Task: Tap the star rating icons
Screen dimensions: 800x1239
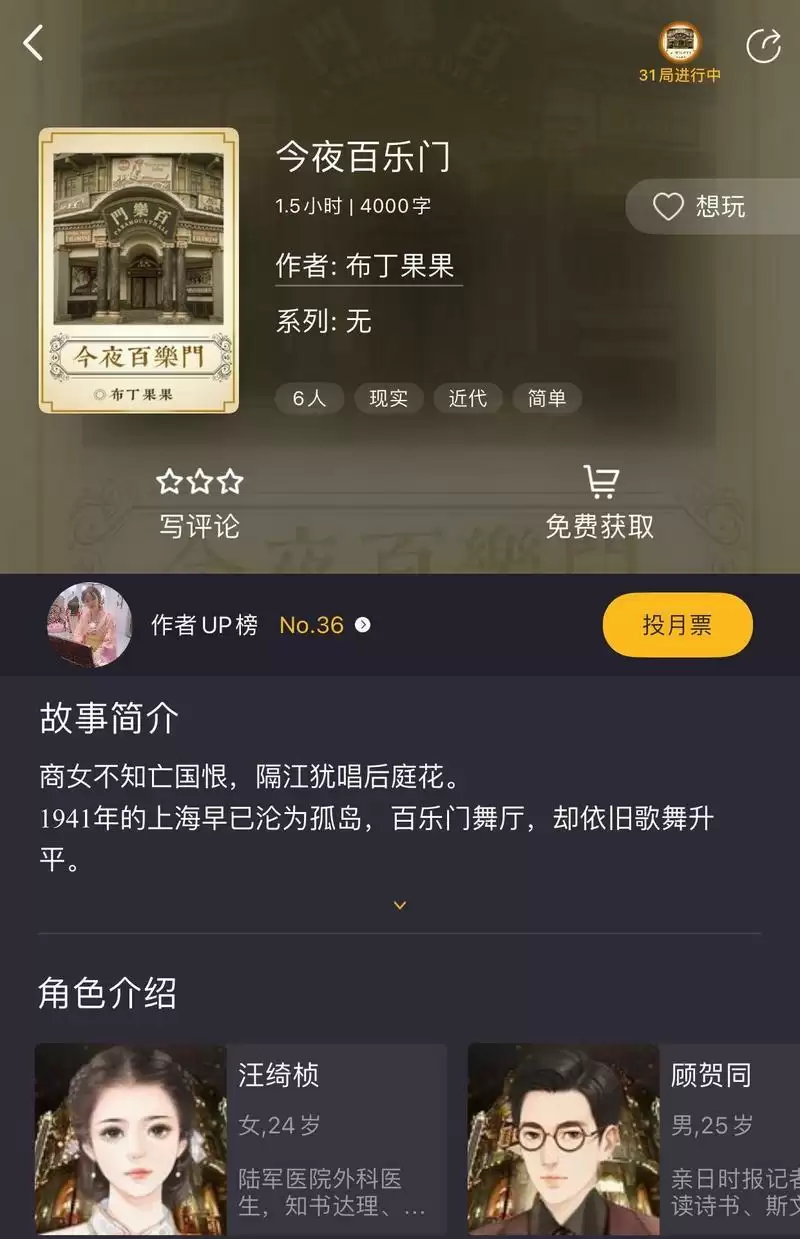Action: point(197,481)
